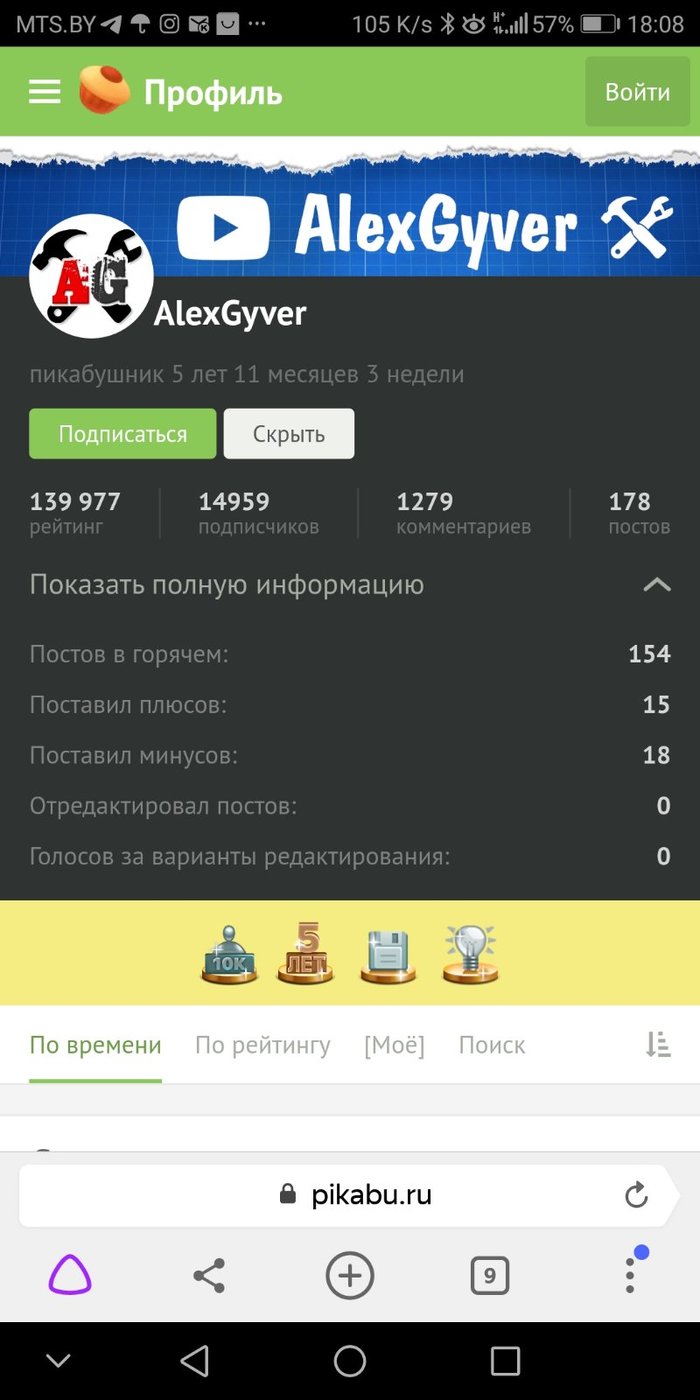Change post sort order with the sort icon
Screen dimensions: 700x1400
657,1045
